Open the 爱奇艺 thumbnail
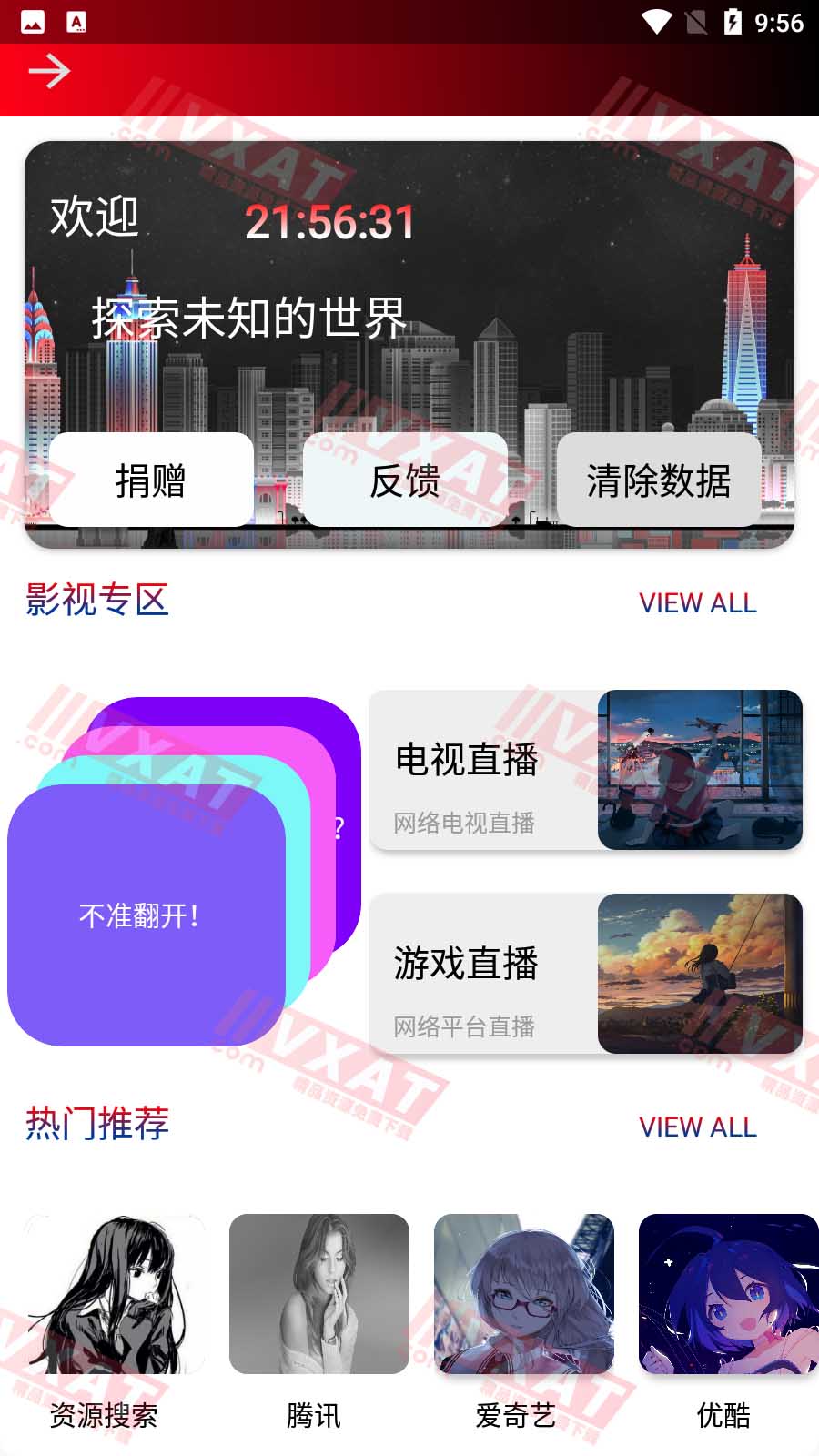 pos(523,1292)
